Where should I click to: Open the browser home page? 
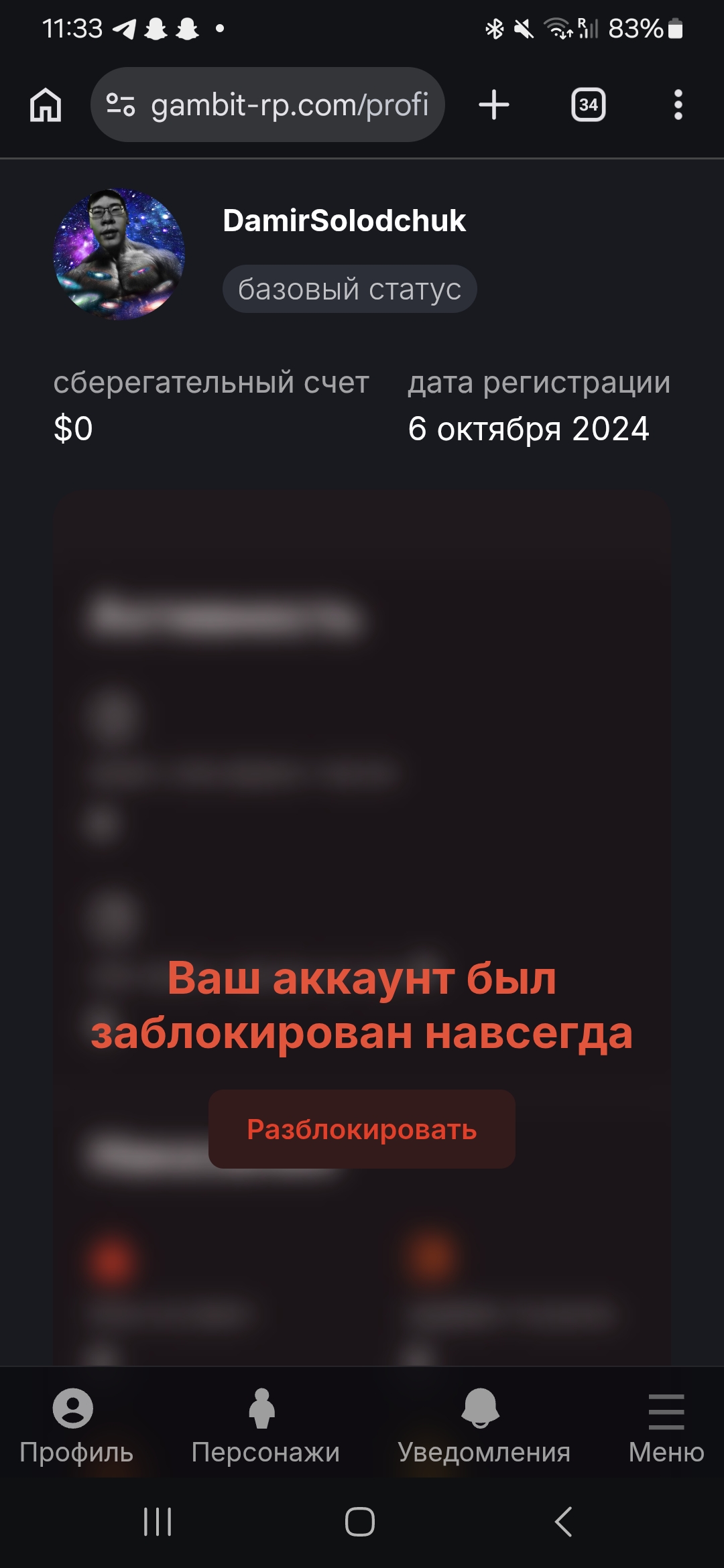pyautogui.click(x=46, y=105)
